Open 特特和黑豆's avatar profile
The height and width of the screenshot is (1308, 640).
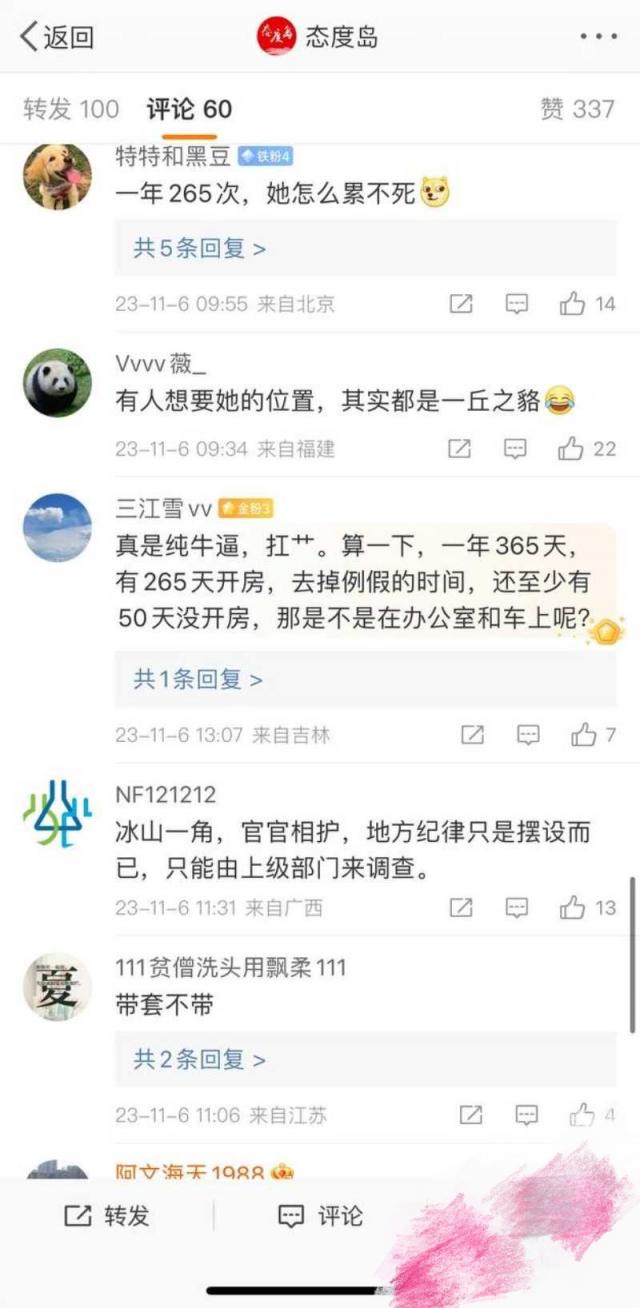pyautogui.click(x=57, y=176)
